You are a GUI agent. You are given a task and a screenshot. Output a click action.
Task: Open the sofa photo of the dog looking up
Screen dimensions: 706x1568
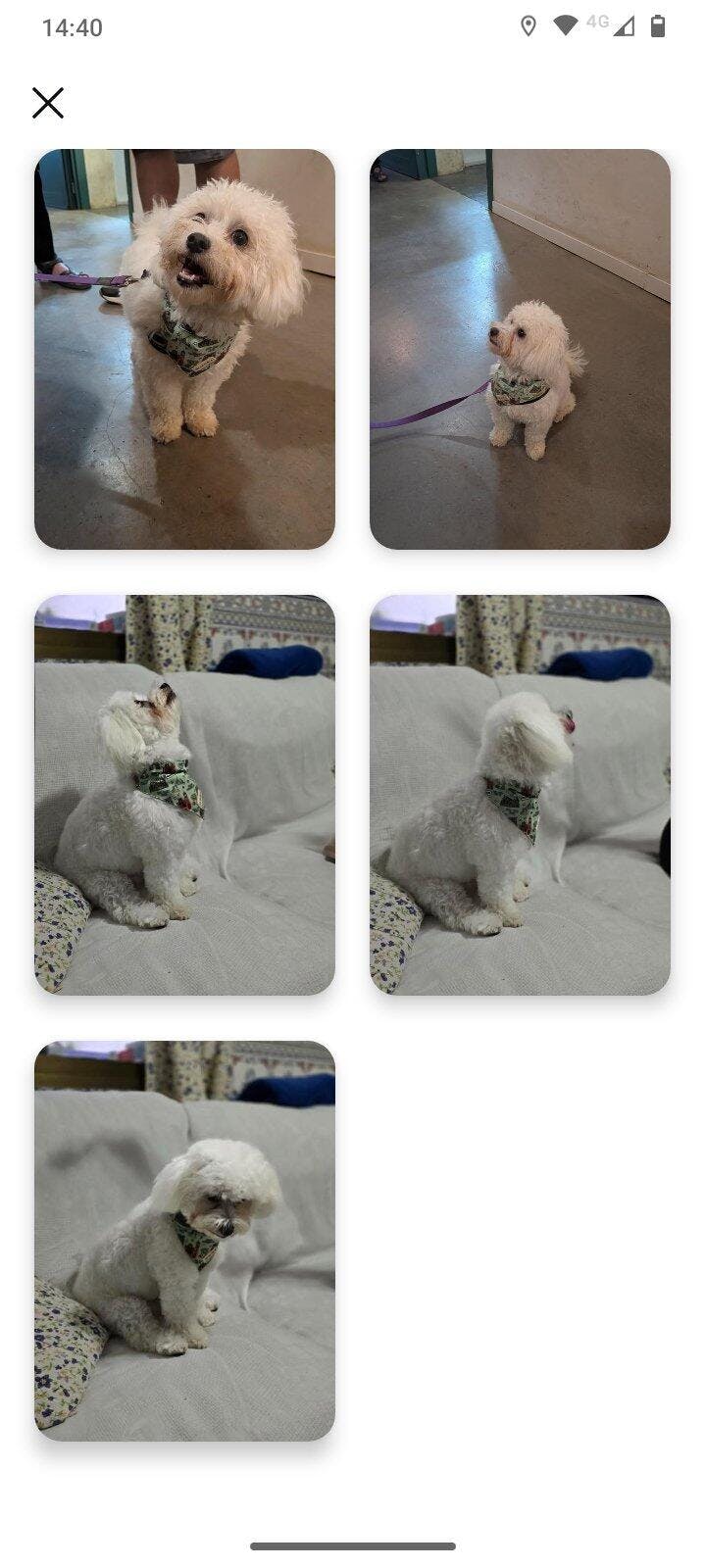point(184,795)
